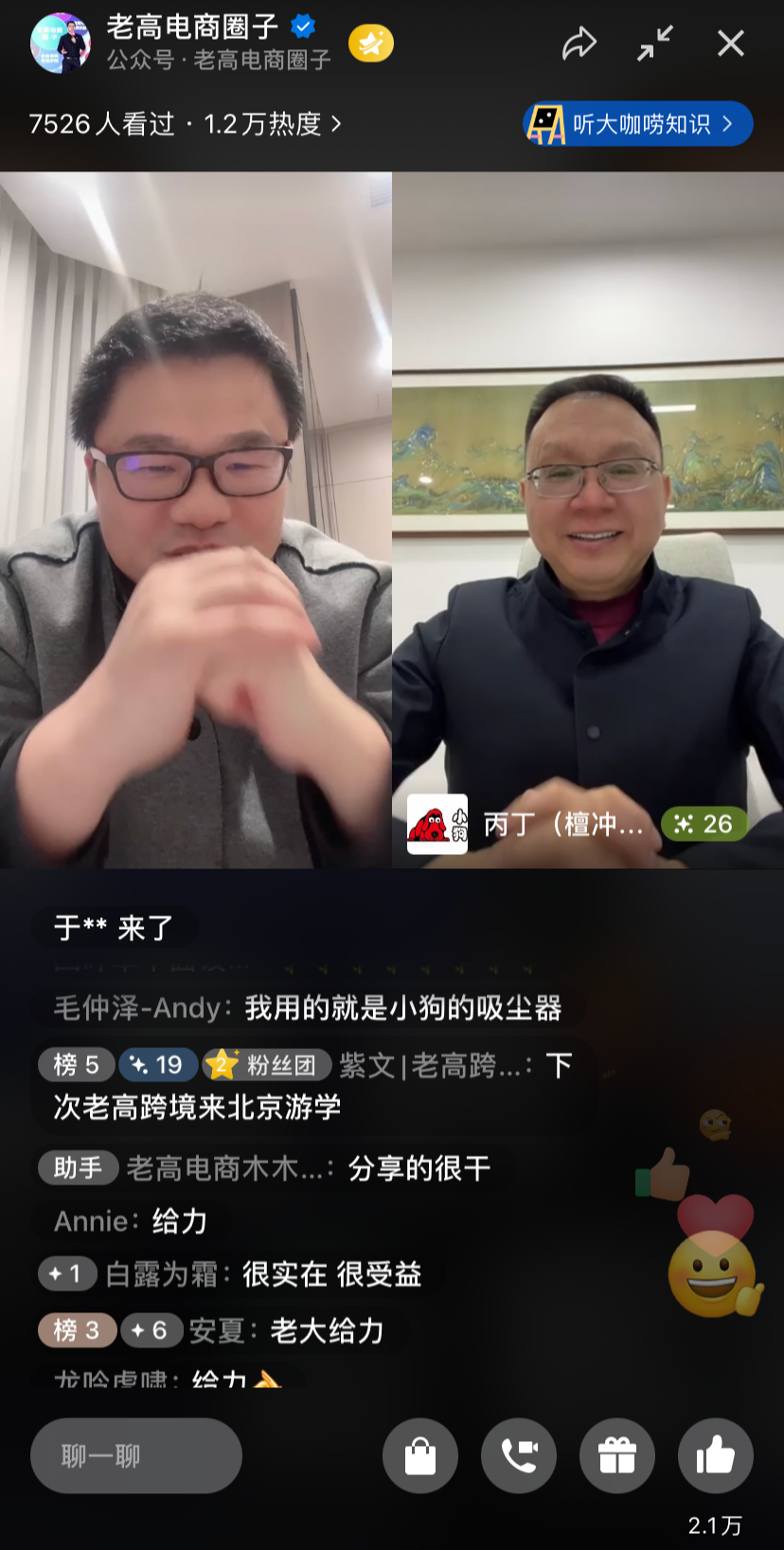Like the live stream with thumbs up
The image size is (784, 1550).
tap(716, 1455)
